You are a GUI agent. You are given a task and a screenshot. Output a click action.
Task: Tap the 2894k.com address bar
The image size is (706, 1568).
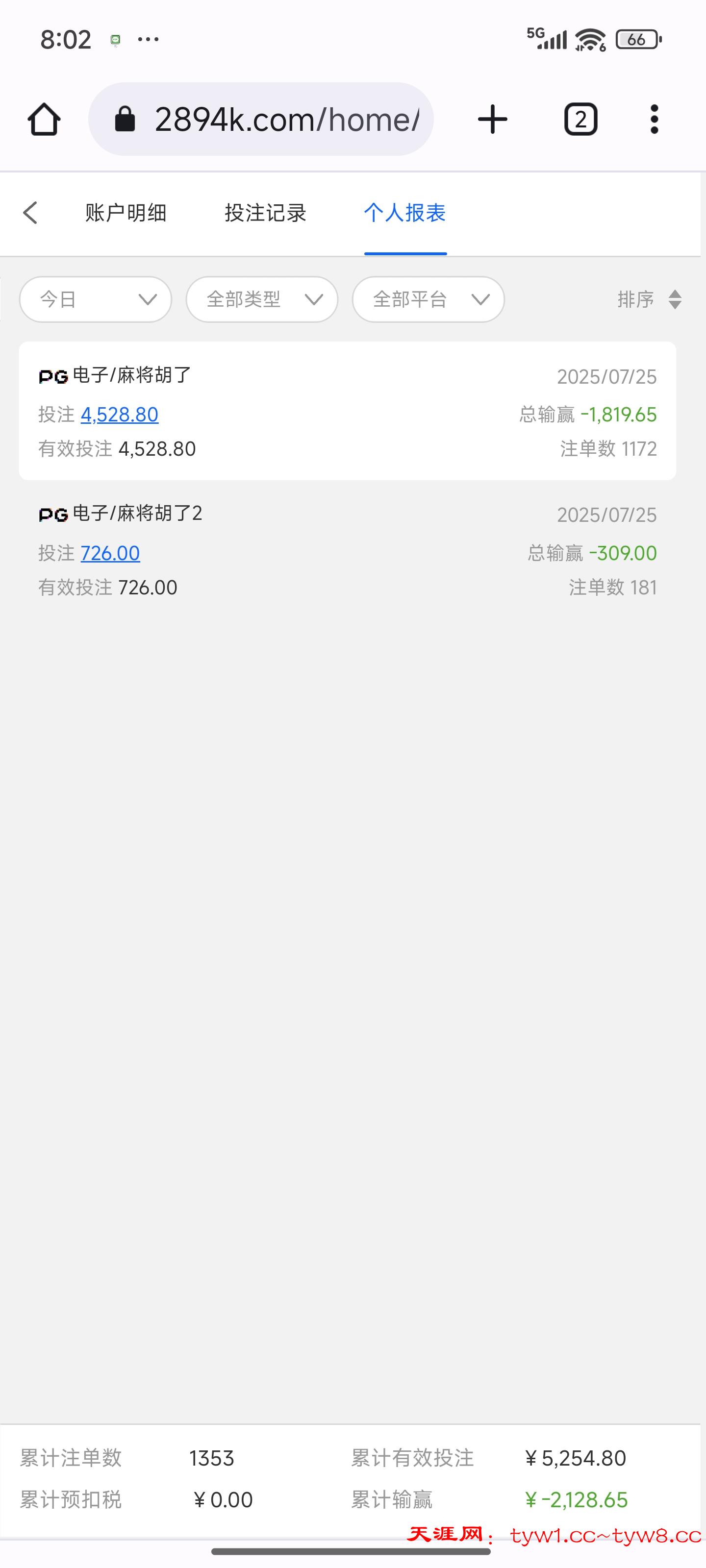pos(261,119)
